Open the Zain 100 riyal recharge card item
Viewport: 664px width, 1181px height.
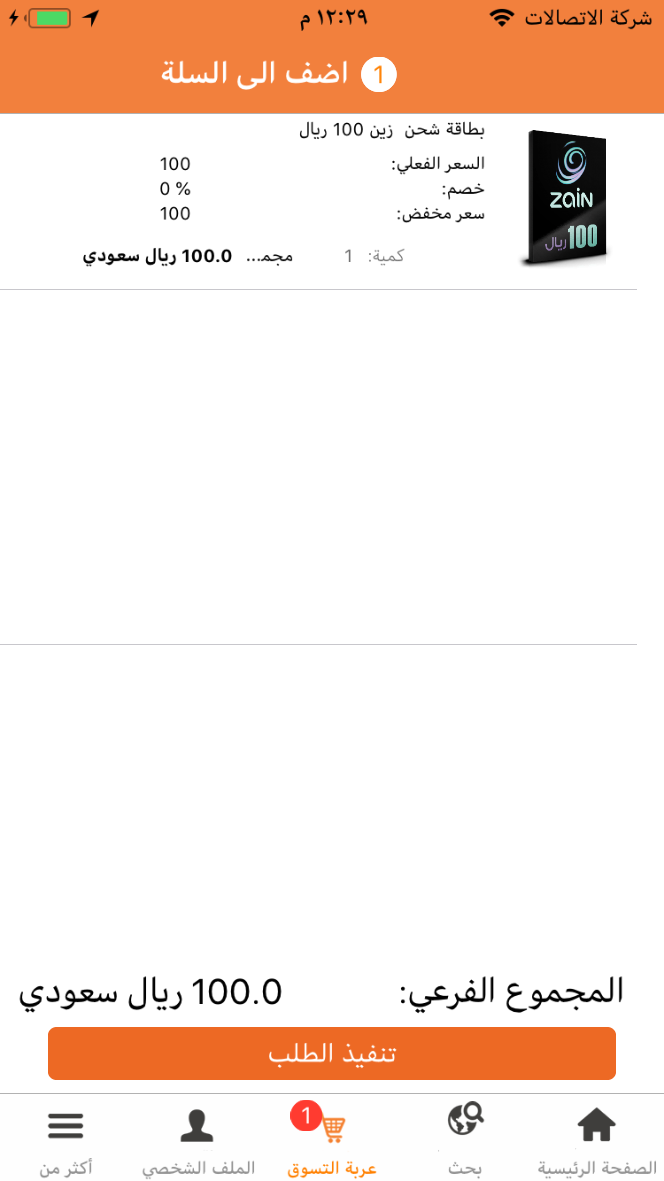pyautogui.click(x=564, y=198)
